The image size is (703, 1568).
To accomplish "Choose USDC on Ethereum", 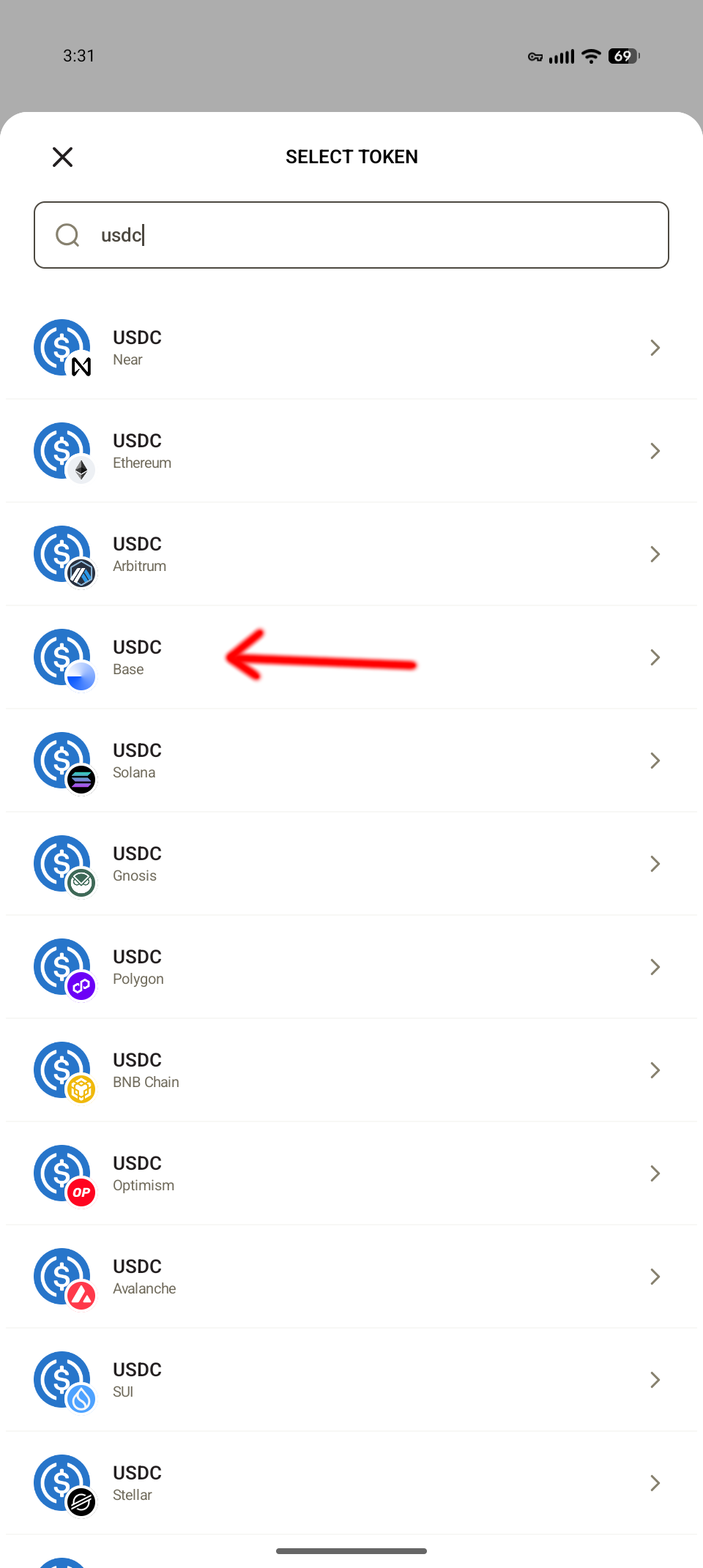I will (351, 451).
